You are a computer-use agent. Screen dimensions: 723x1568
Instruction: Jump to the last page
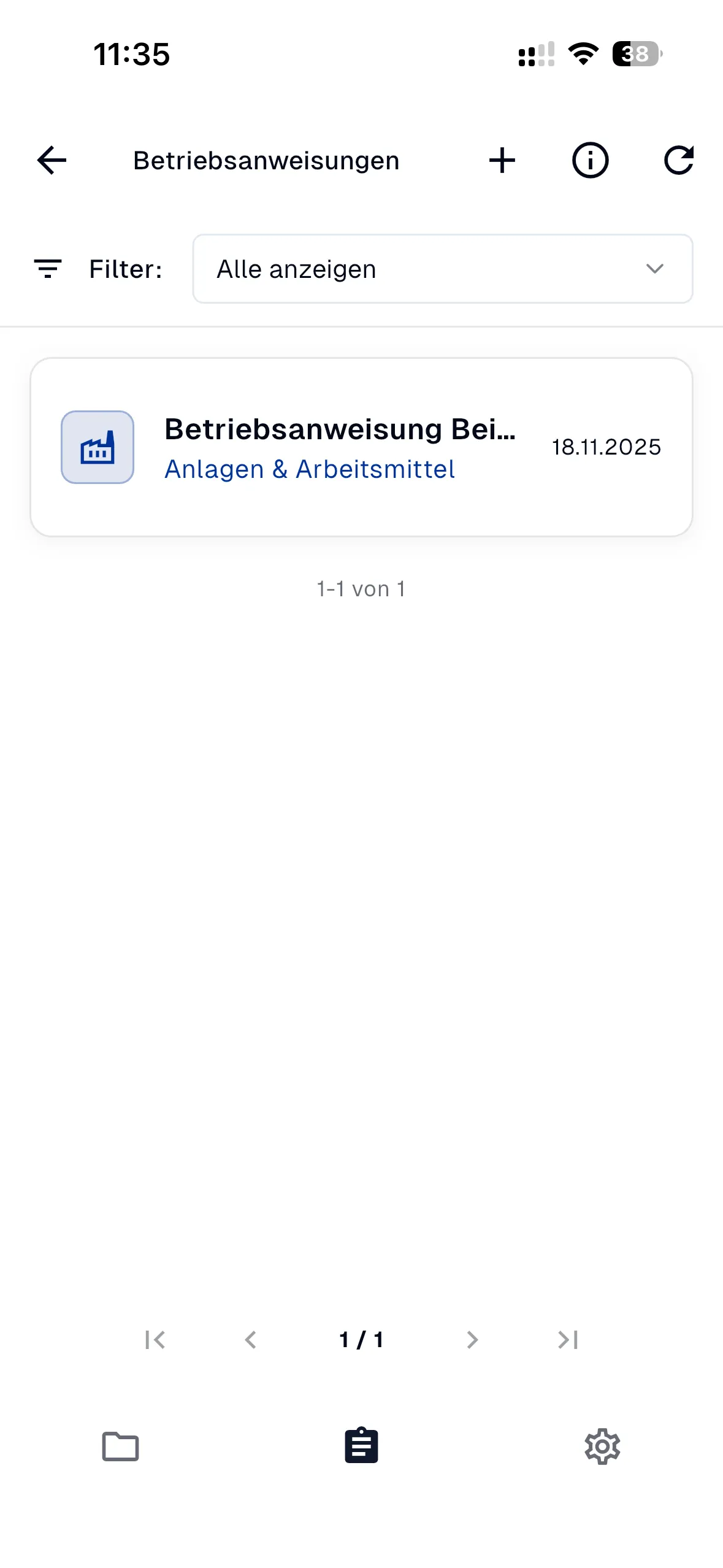pyautogui.click(x=567, y=1339)
